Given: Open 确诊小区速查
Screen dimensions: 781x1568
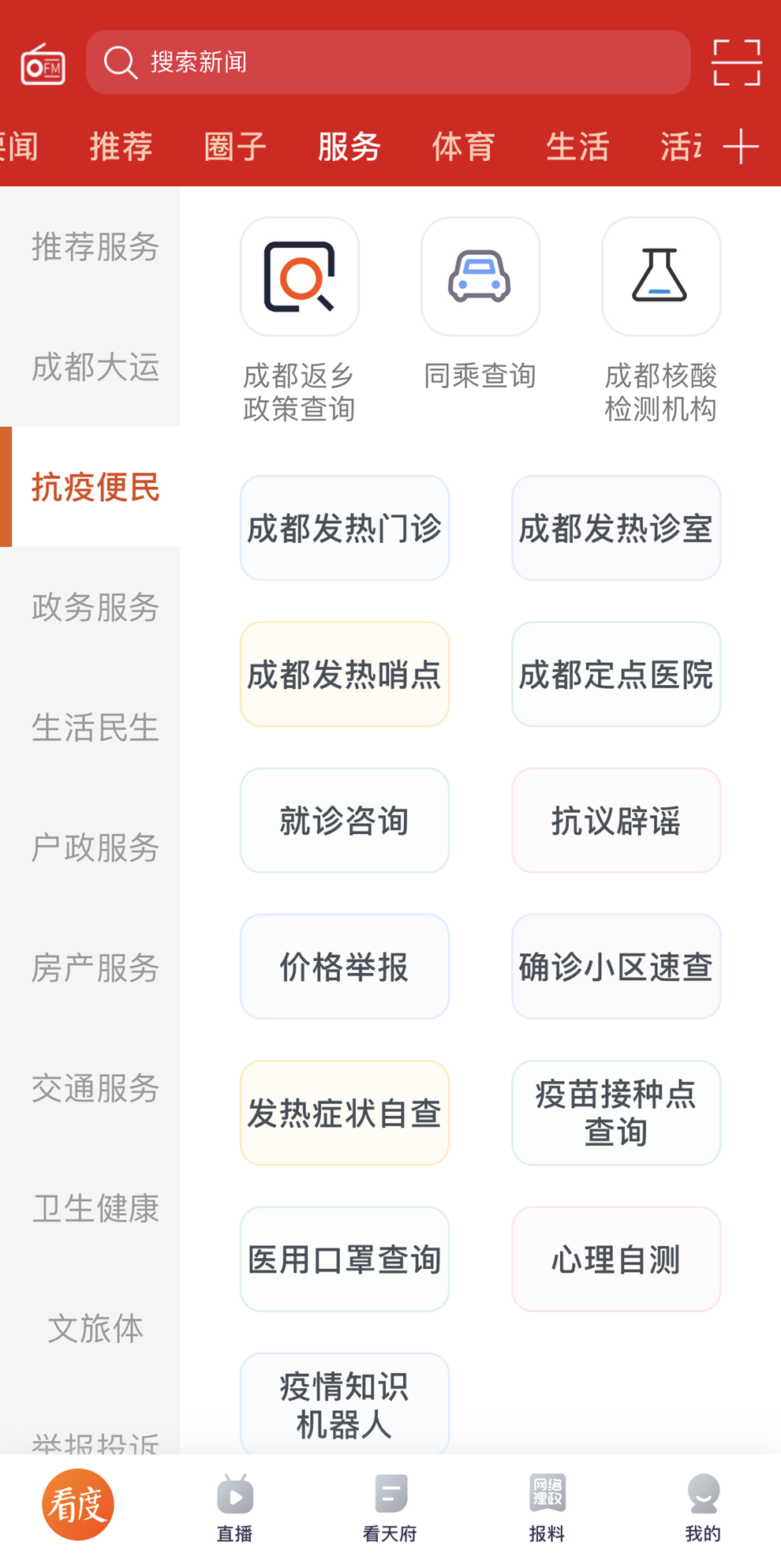Looking at the screenshot, I should tap(616, 967).
